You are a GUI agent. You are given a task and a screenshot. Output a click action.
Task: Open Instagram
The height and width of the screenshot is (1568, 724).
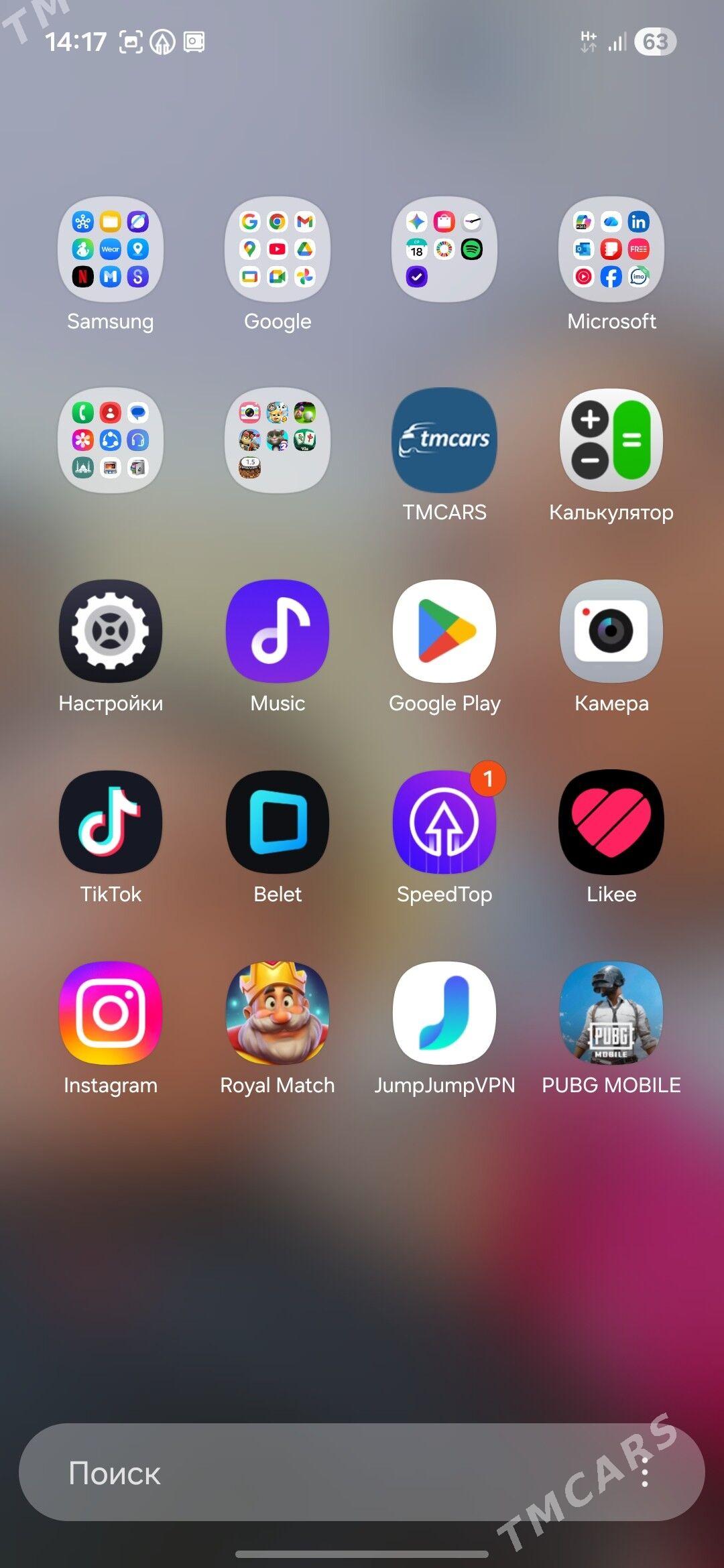(x=111, y=1013)
